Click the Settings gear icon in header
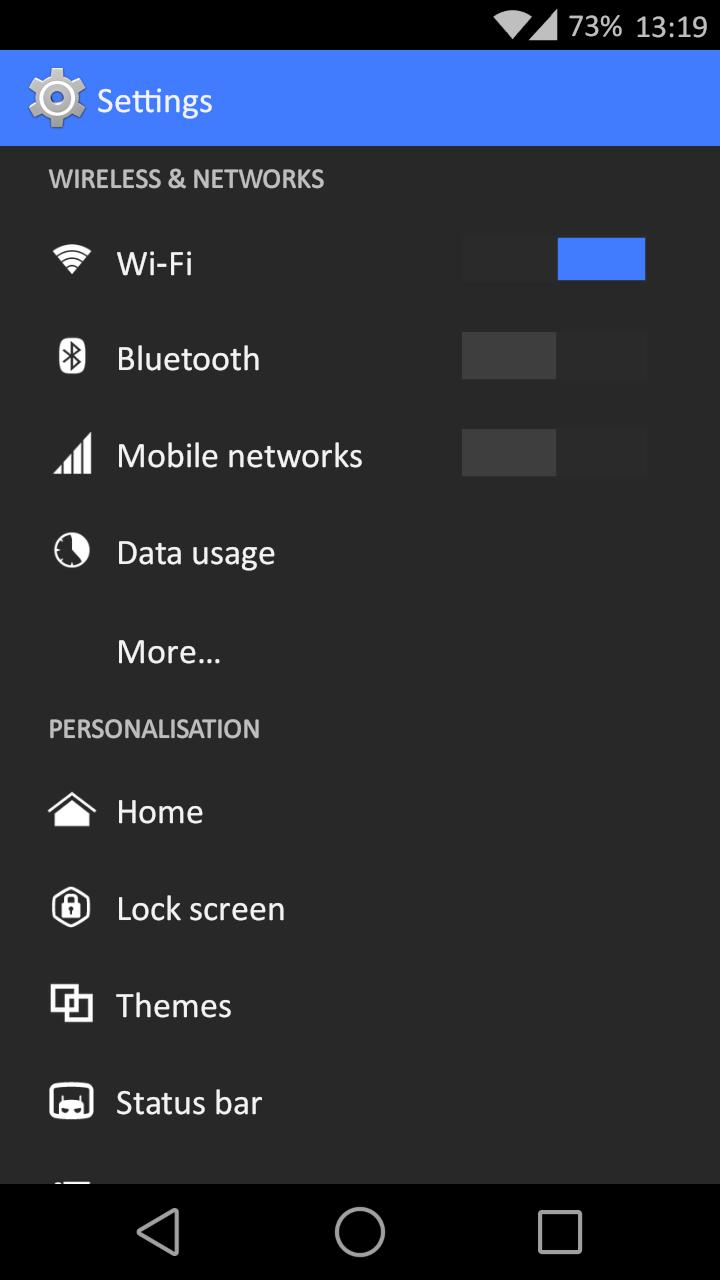The width and height of the screenshot is (720, 1280). click(55, 97)
